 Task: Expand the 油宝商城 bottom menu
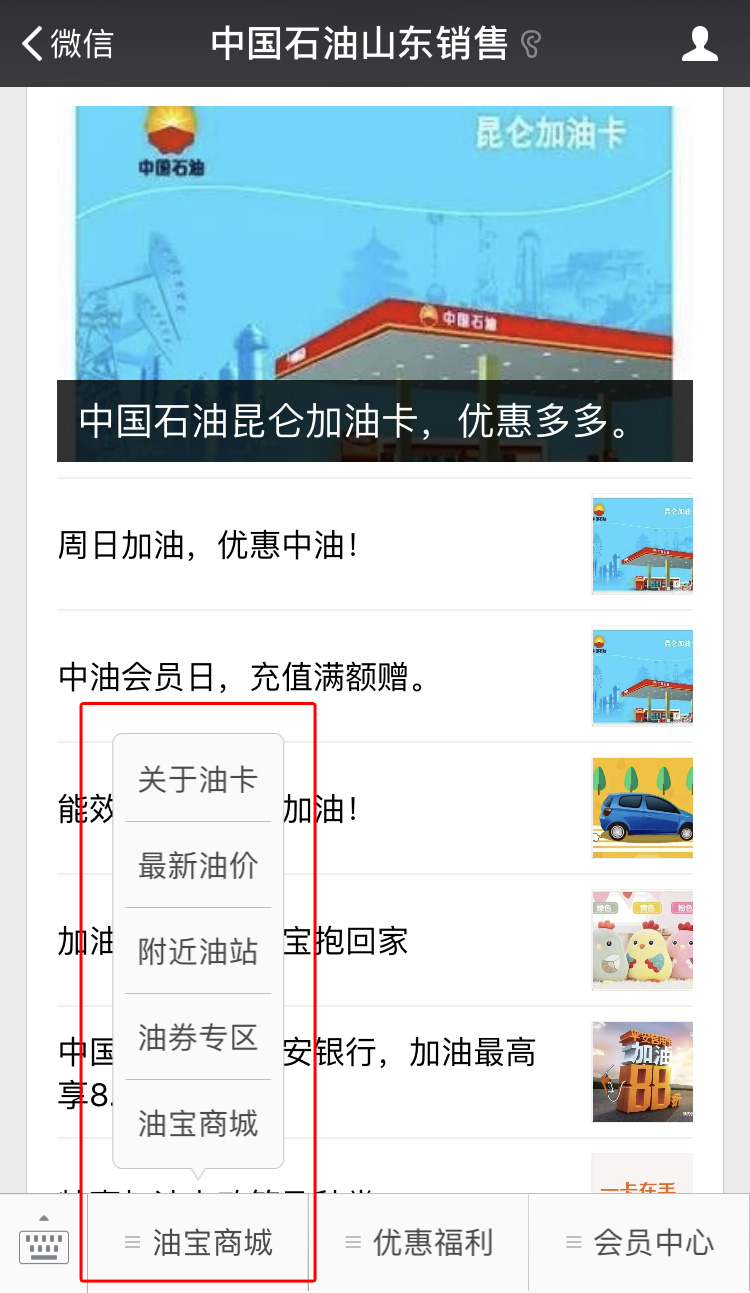point(197,1243)
